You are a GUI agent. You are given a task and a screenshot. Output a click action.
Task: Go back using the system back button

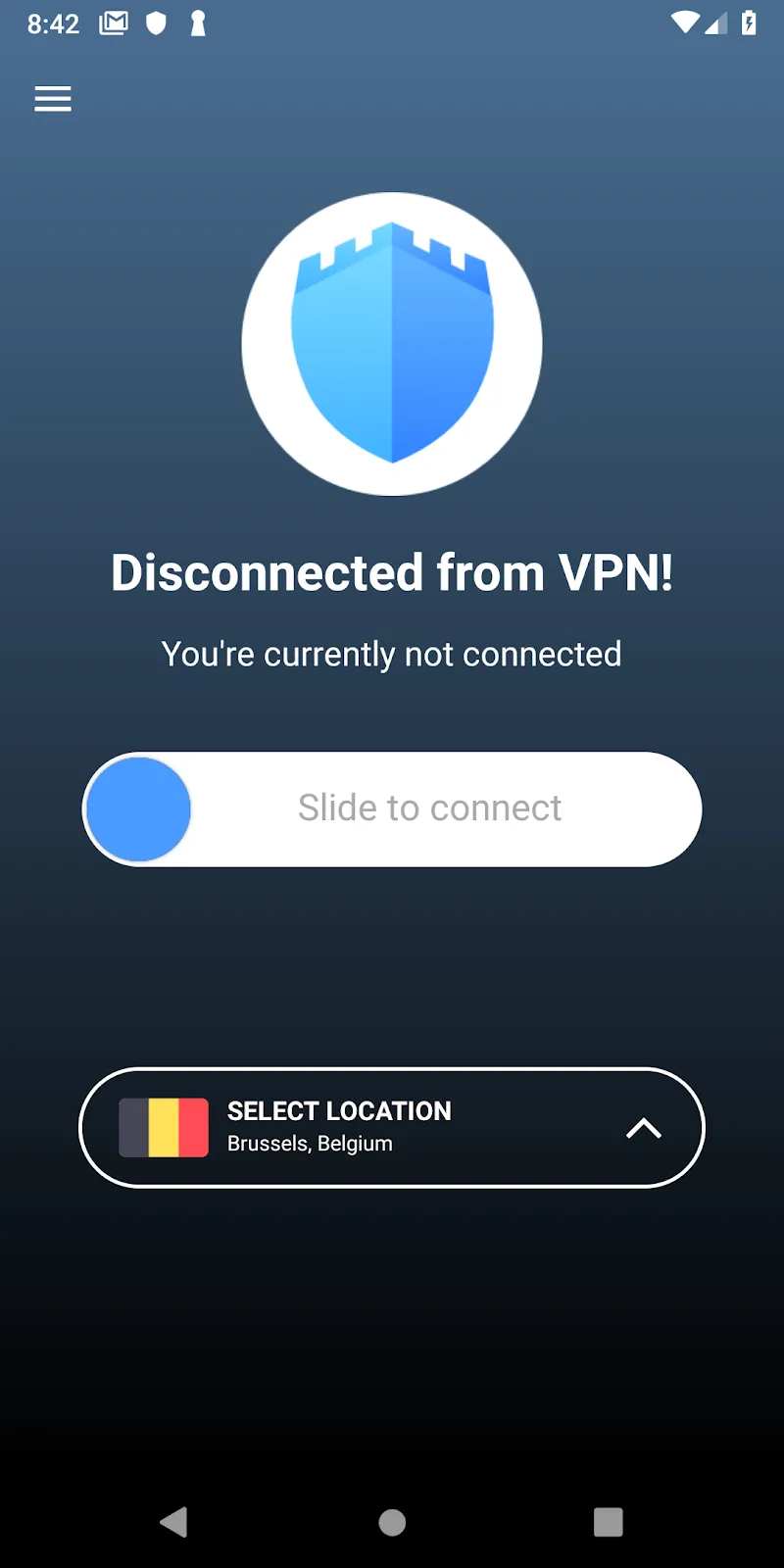174,1522
